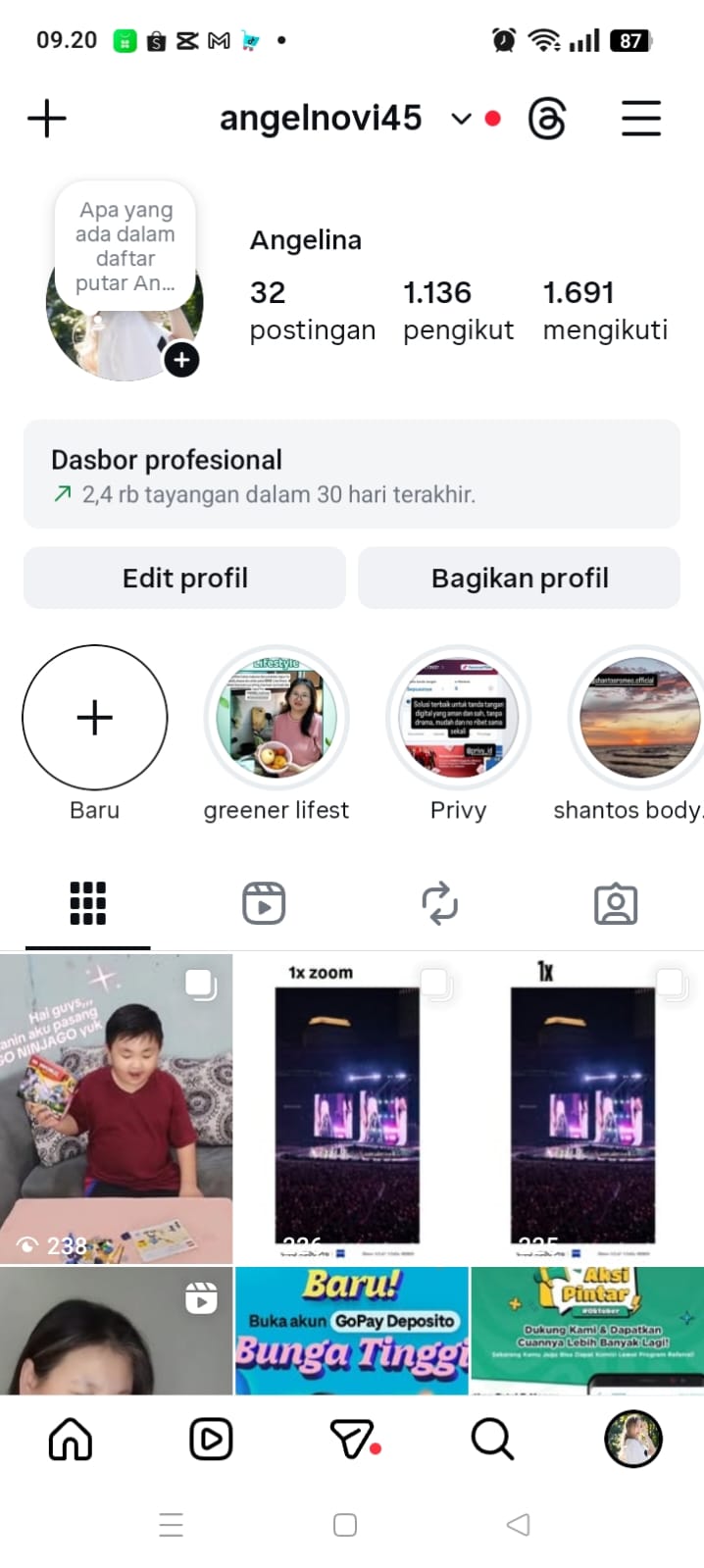
Task: Open Search and explore
Action: point(492,1440)
